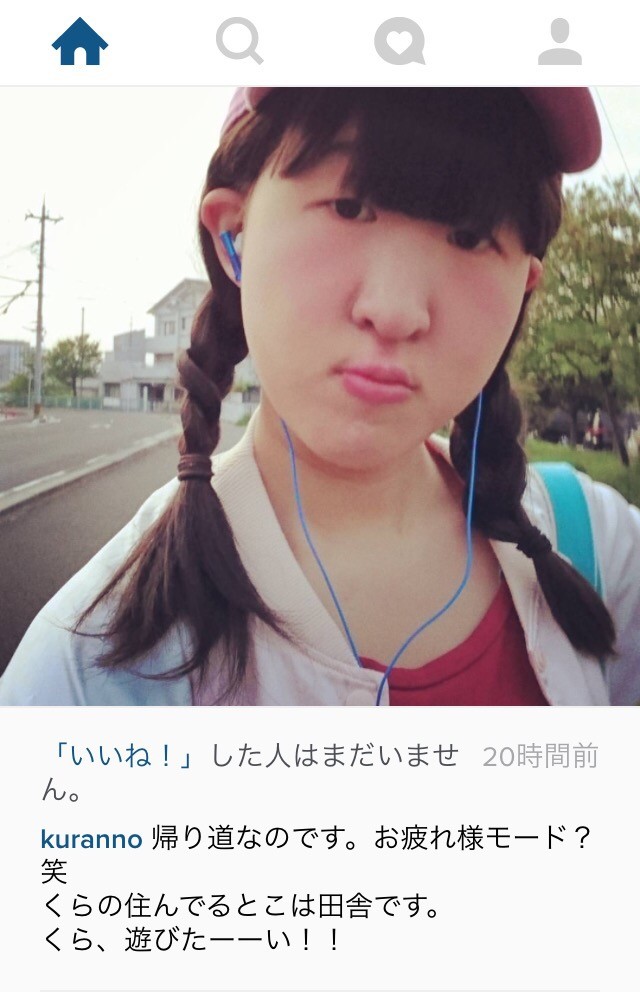Open the kuranno username link
Screen dimensions: 640x992
coord(91,838)
